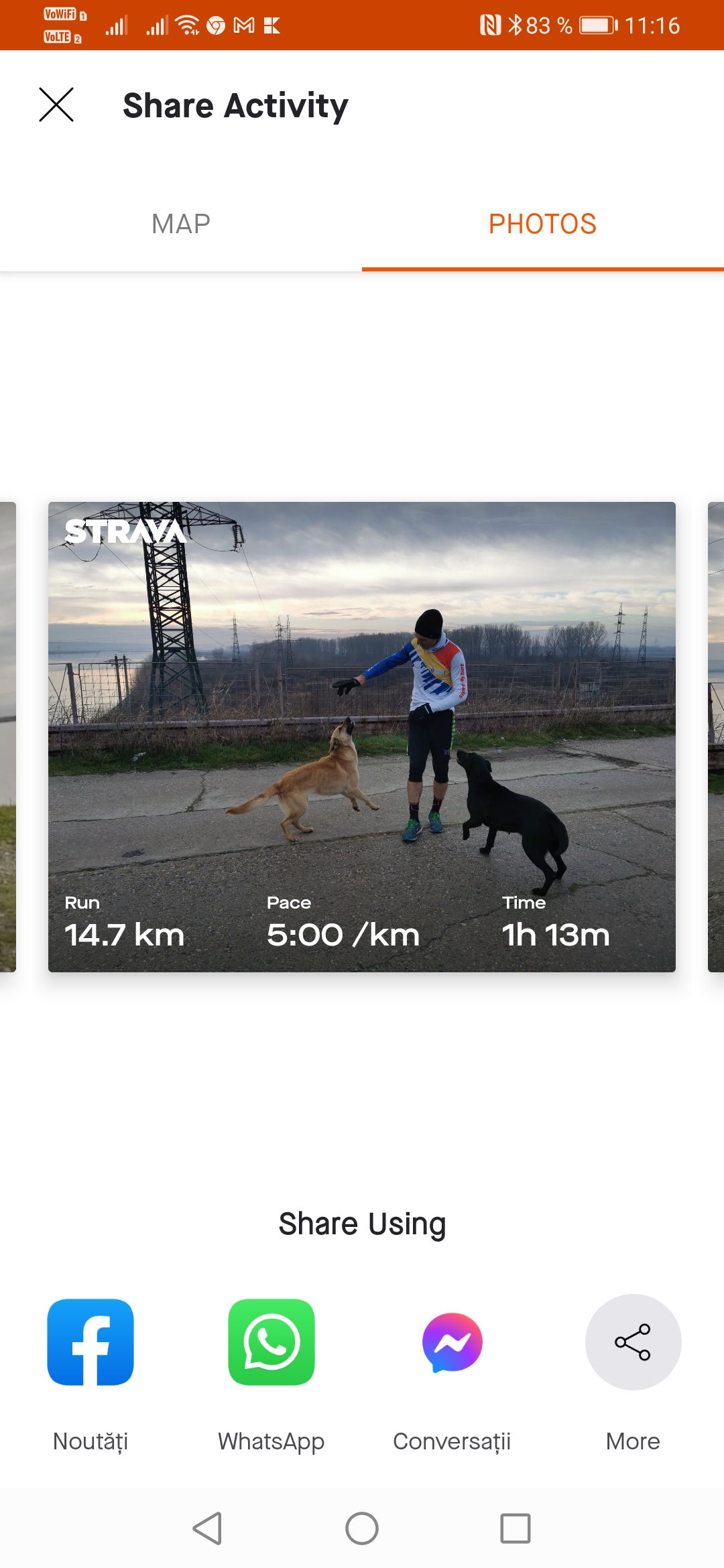Select the run photo card with dogs
The height and width of the screenshot is (1568, 724).
coord(362,736)
